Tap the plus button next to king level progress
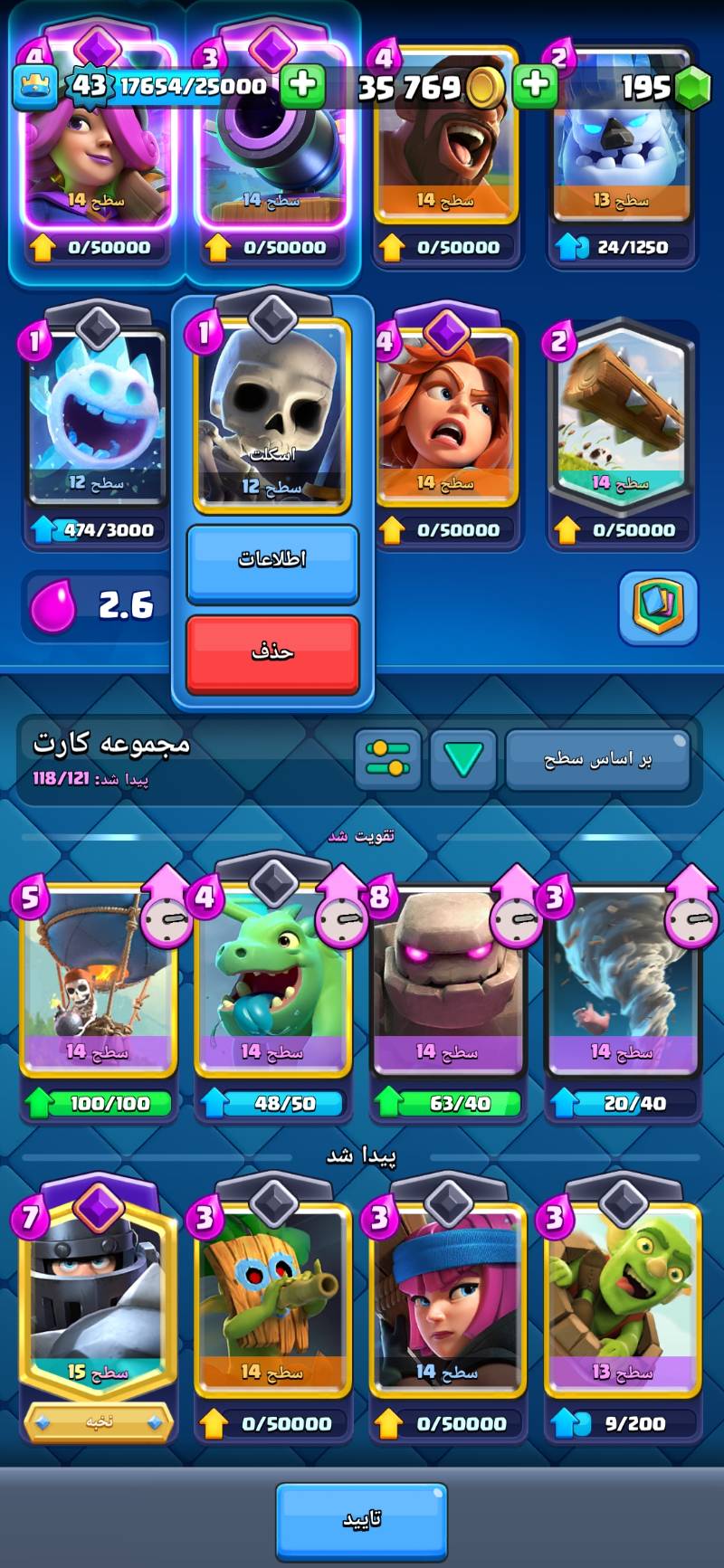Screen dimensions: 724x1568 [302, 85]
